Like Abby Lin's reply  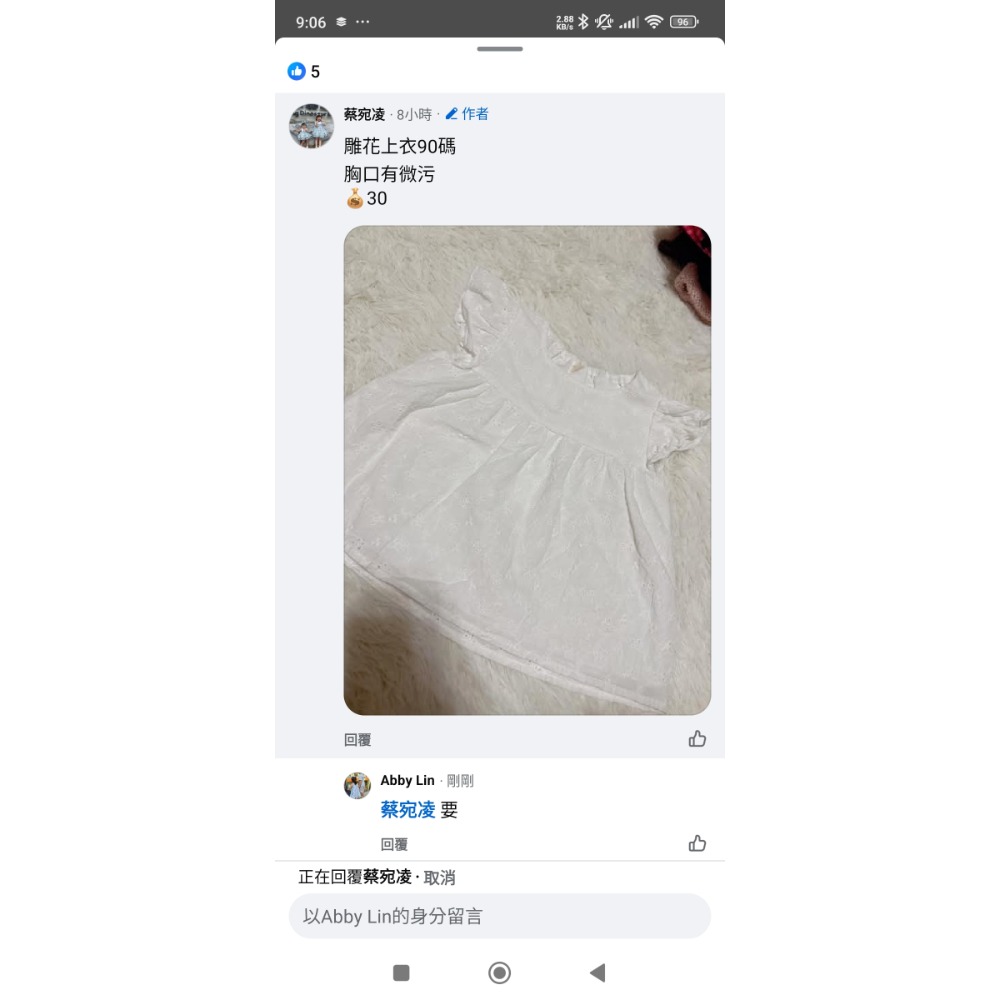click(697, 843)
